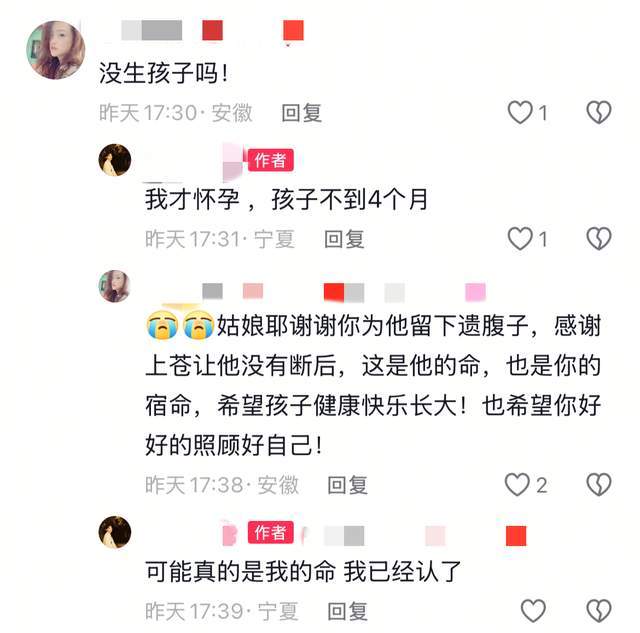Reply to the comment 我已经认了
640x633 pixels.
[348, 610]
